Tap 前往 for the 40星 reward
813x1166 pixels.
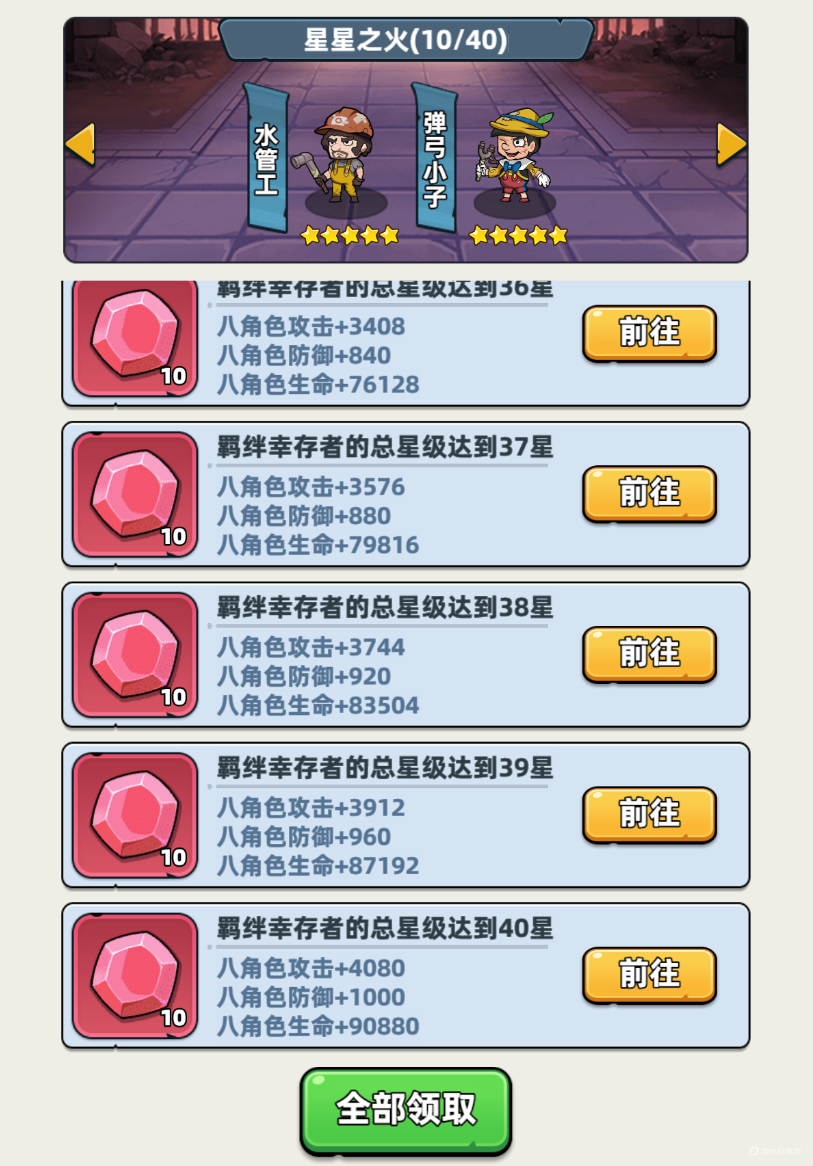(x=649, y=974)
